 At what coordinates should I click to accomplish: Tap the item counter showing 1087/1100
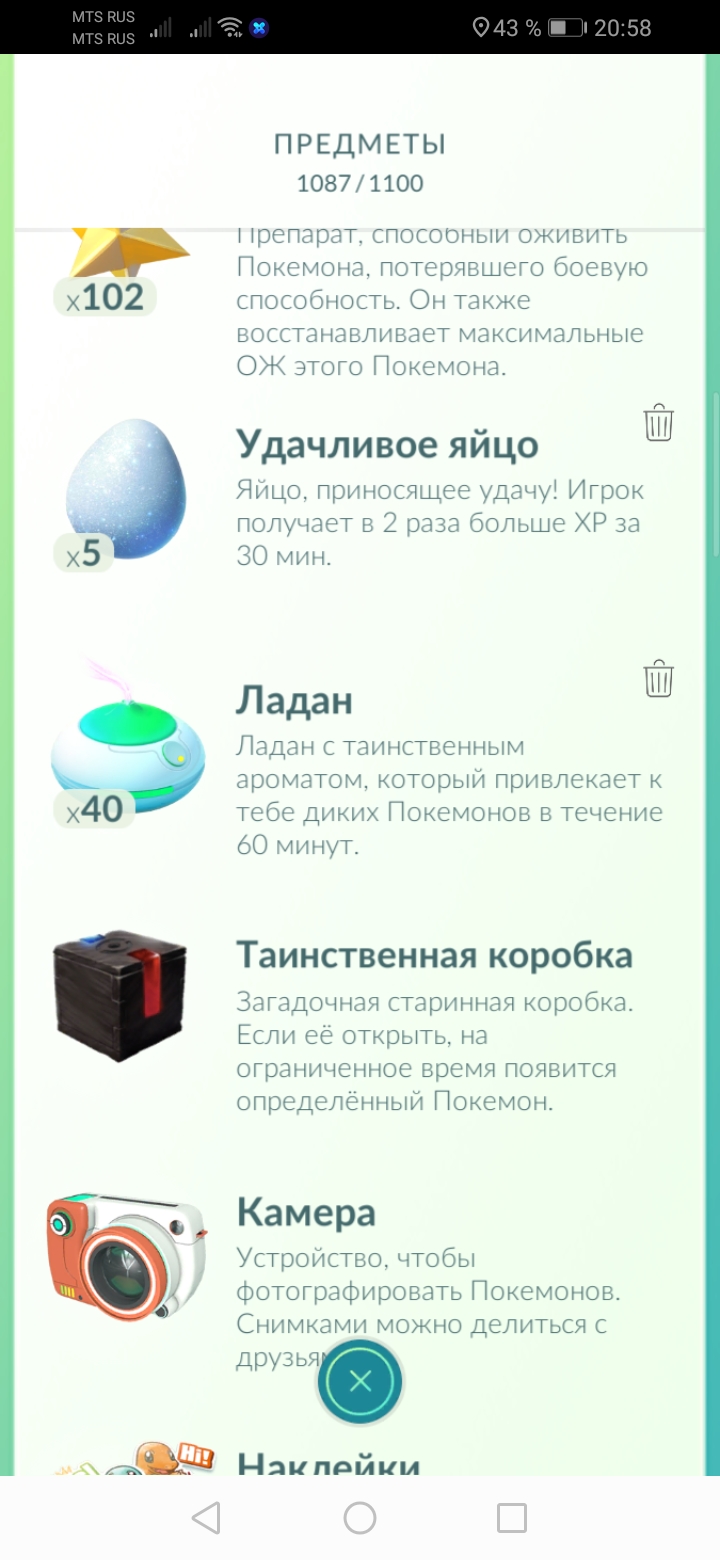click(360, 183)
